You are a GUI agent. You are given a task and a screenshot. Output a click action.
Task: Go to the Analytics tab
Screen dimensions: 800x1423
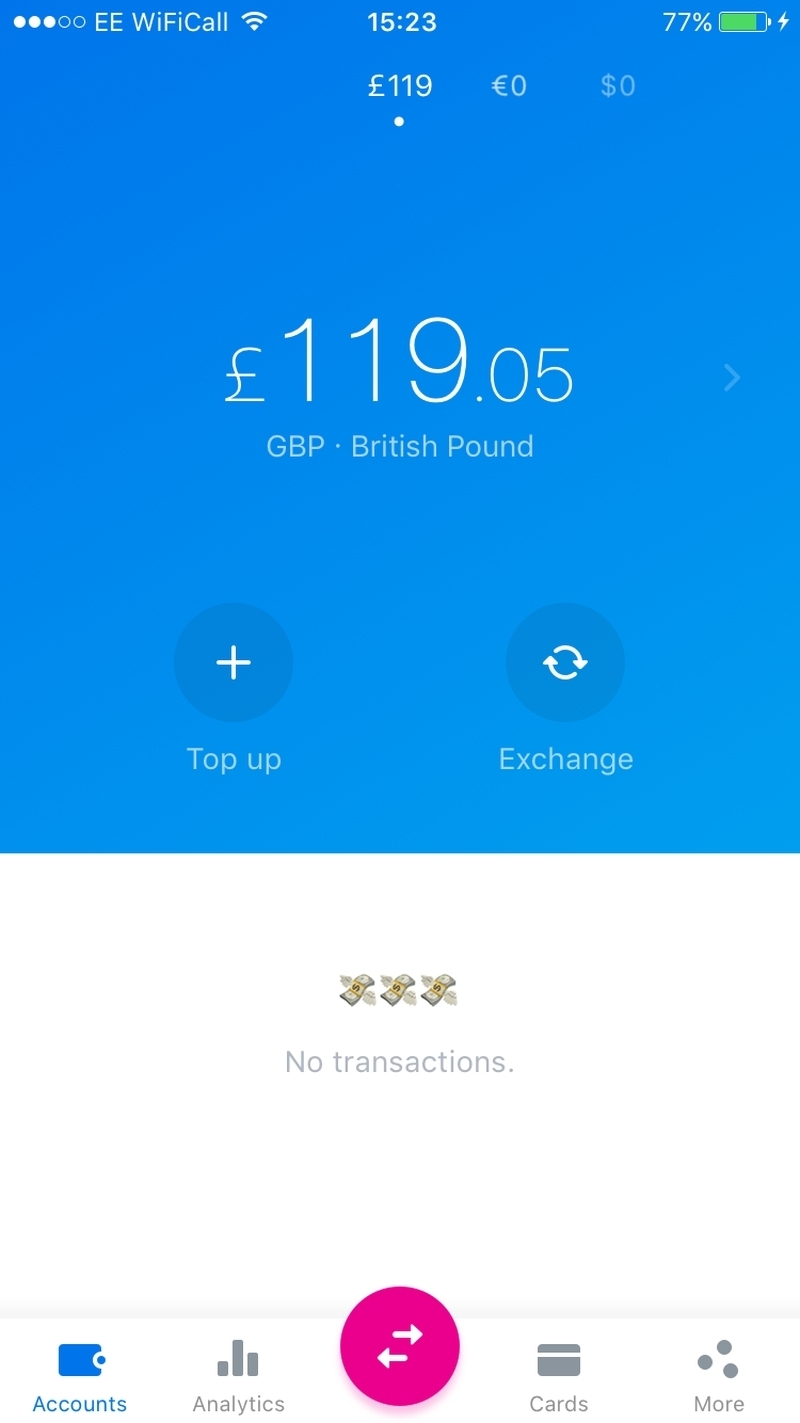point(239,1377)
